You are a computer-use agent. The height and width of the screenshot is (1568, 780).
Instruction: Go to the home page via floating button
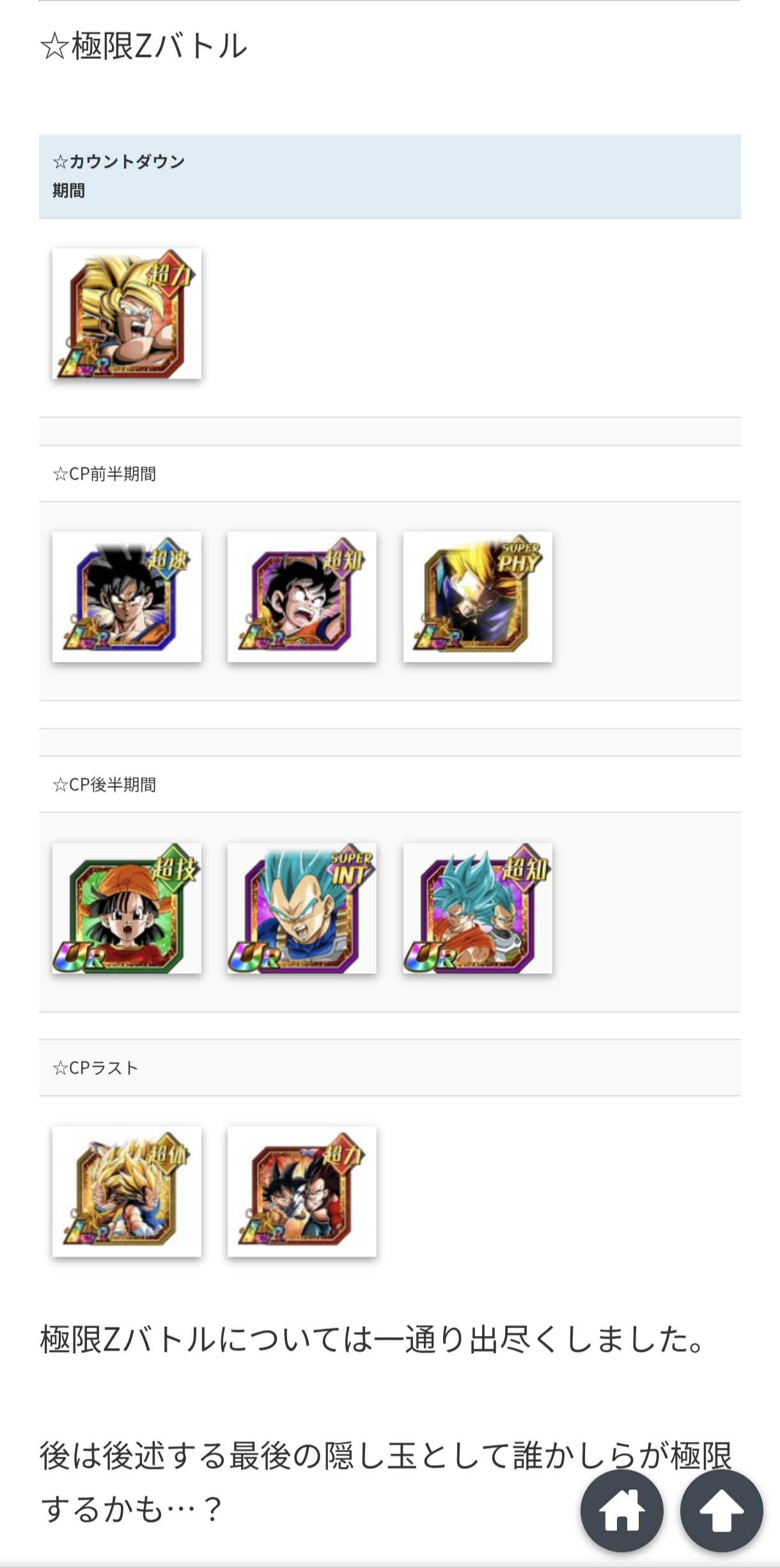(621, 1511)
